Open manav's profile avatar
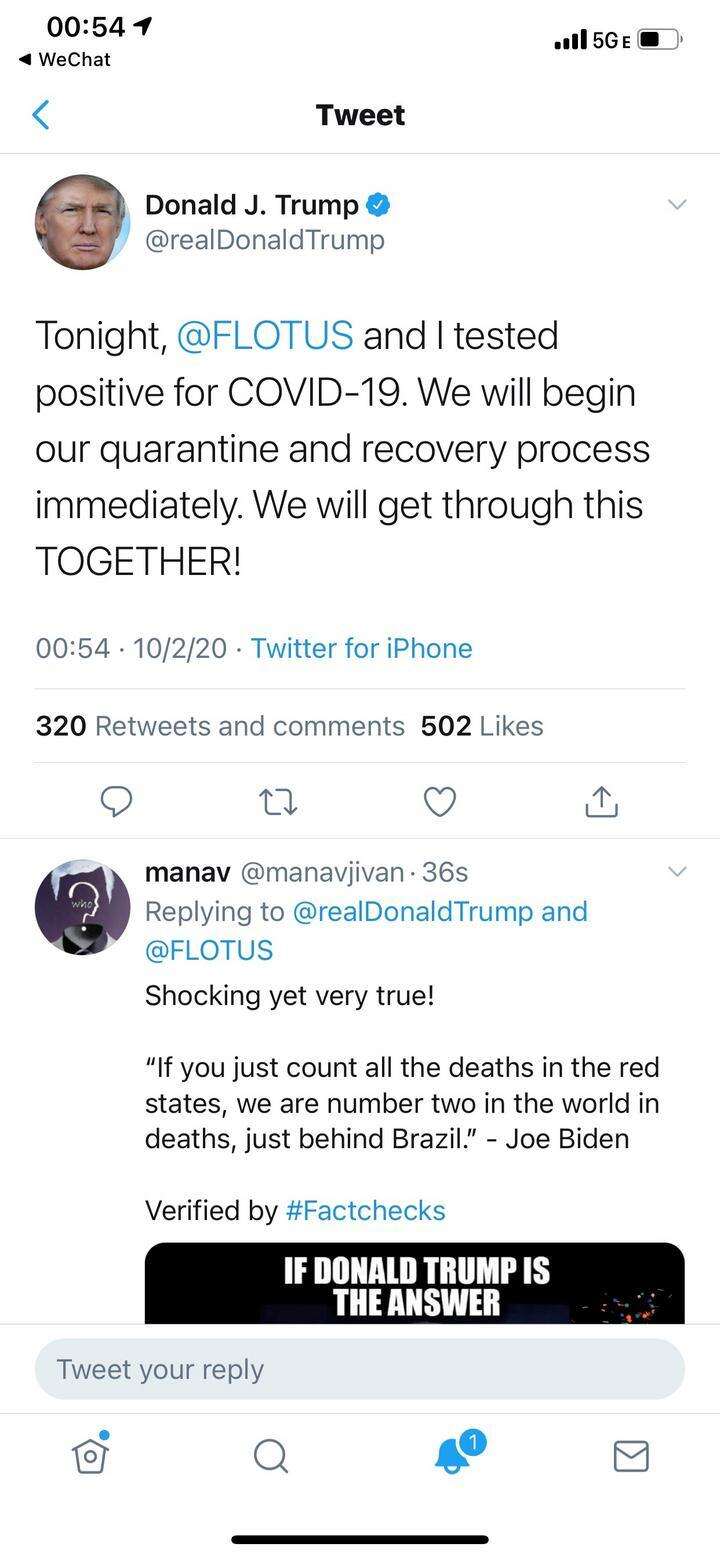 [x=82, y=907]
